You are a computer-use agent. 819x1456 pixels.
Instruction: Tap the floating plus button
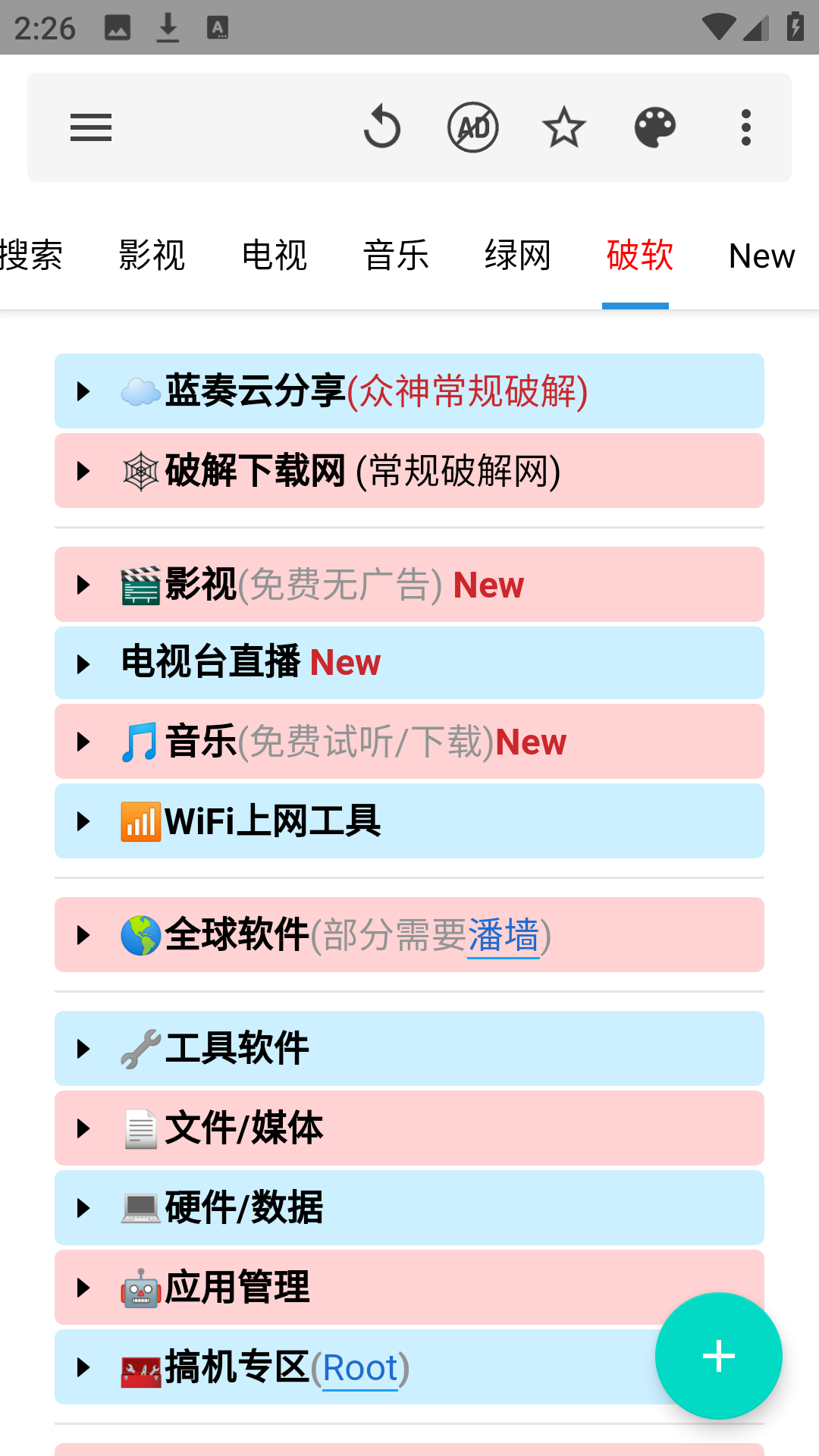pos(718,1356)
